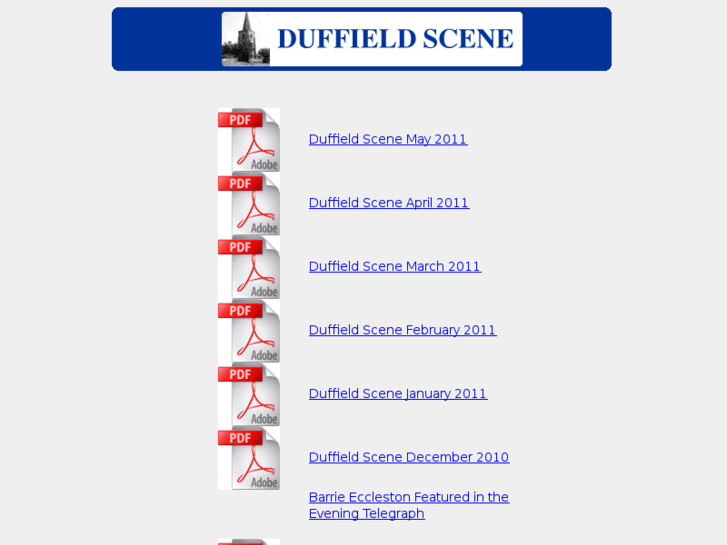Open Duffield Scene May 2011 link
Viewport: 727px width, 545px height.
click(x=387, y=139)
